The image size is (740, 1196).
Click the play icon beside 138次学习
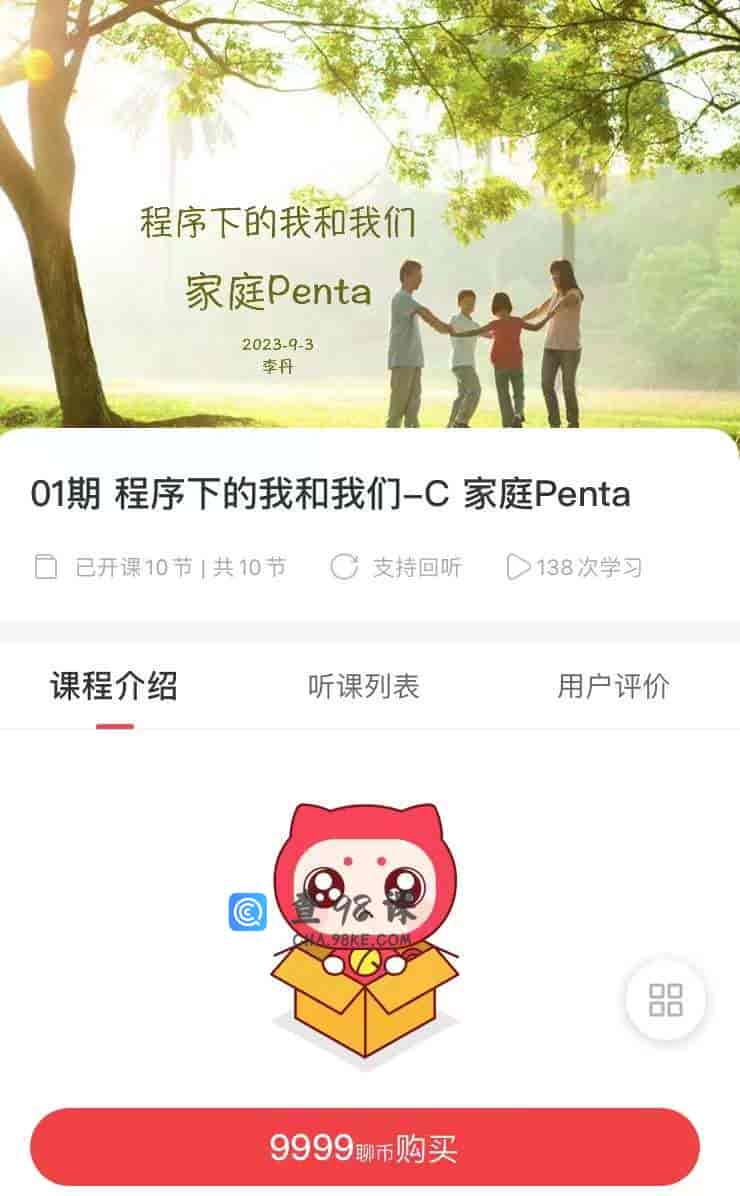[x=517, y=565]
